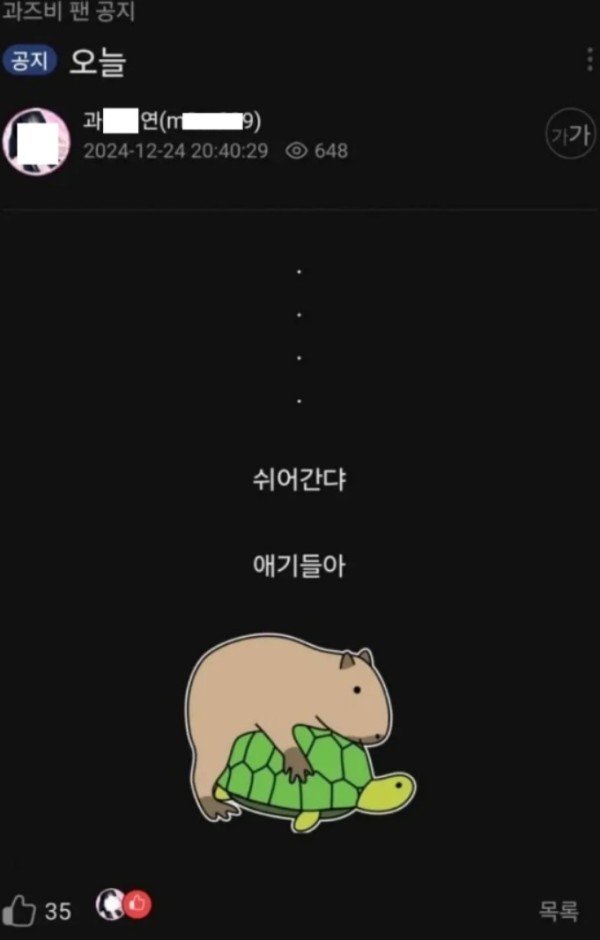Return to the list via 목록
Screen dimensions: 600x940
point(557,909)
